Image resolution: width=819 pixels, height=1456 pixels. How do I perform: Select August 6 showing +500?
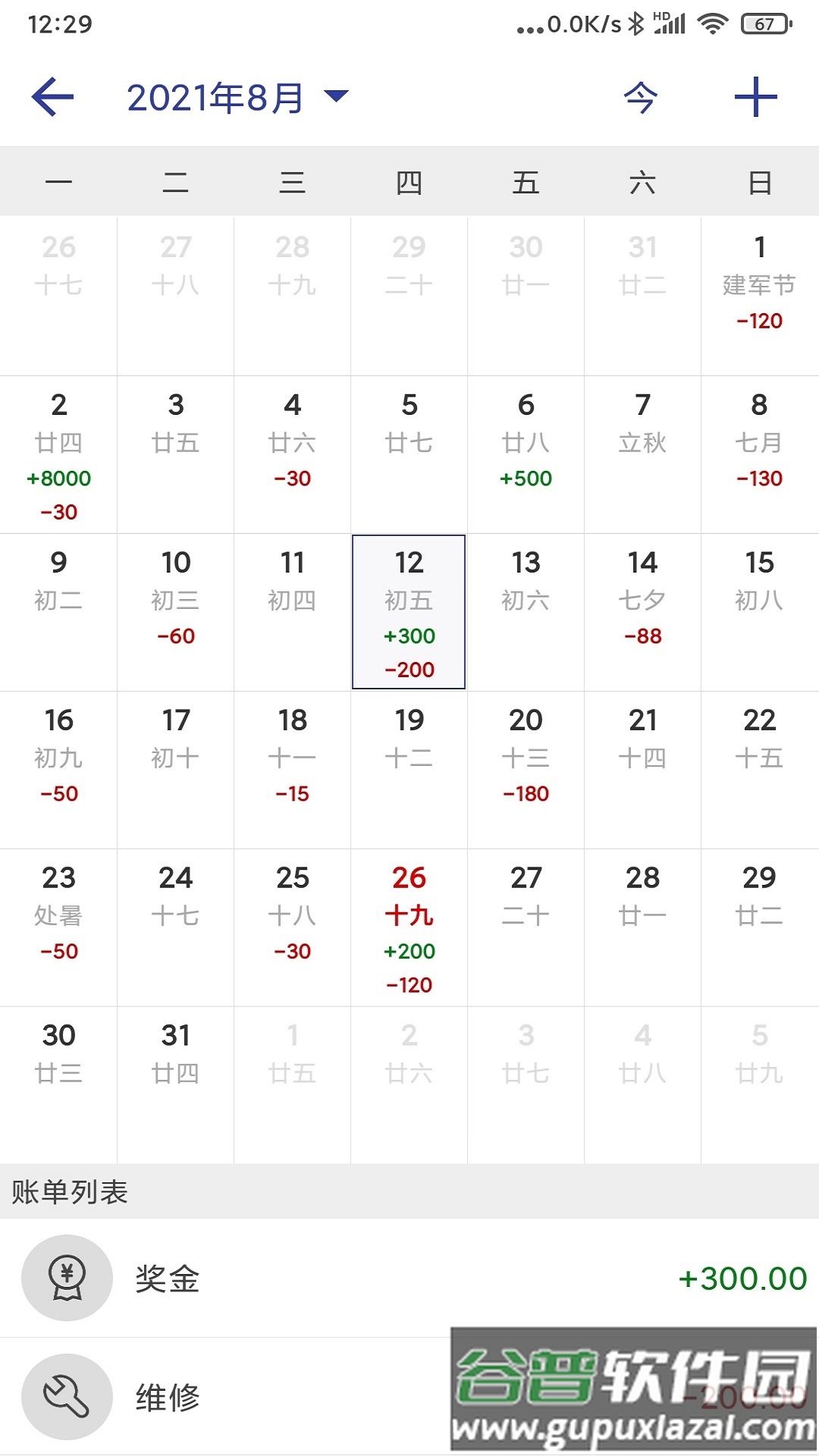pos(526,453)
